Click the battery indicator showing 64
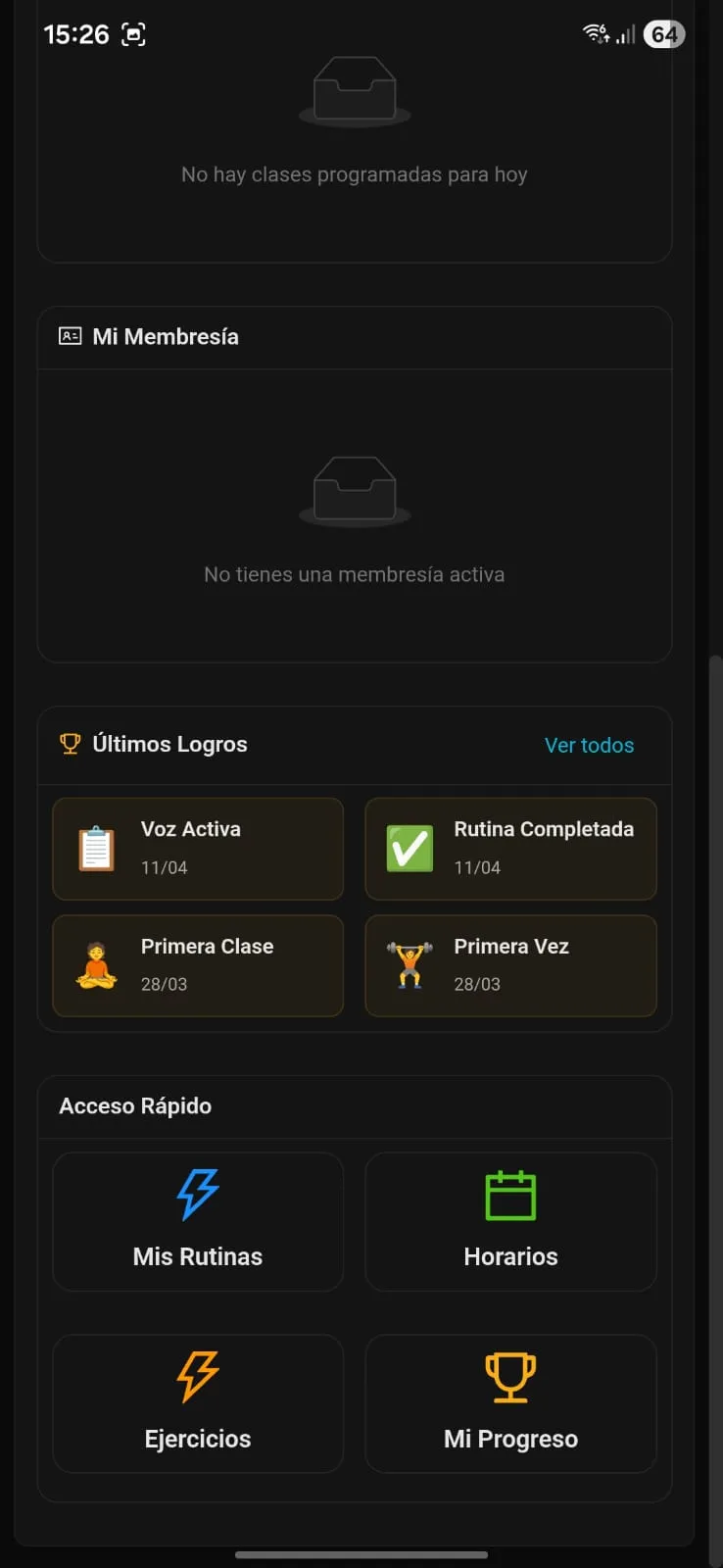 point(664,32)
